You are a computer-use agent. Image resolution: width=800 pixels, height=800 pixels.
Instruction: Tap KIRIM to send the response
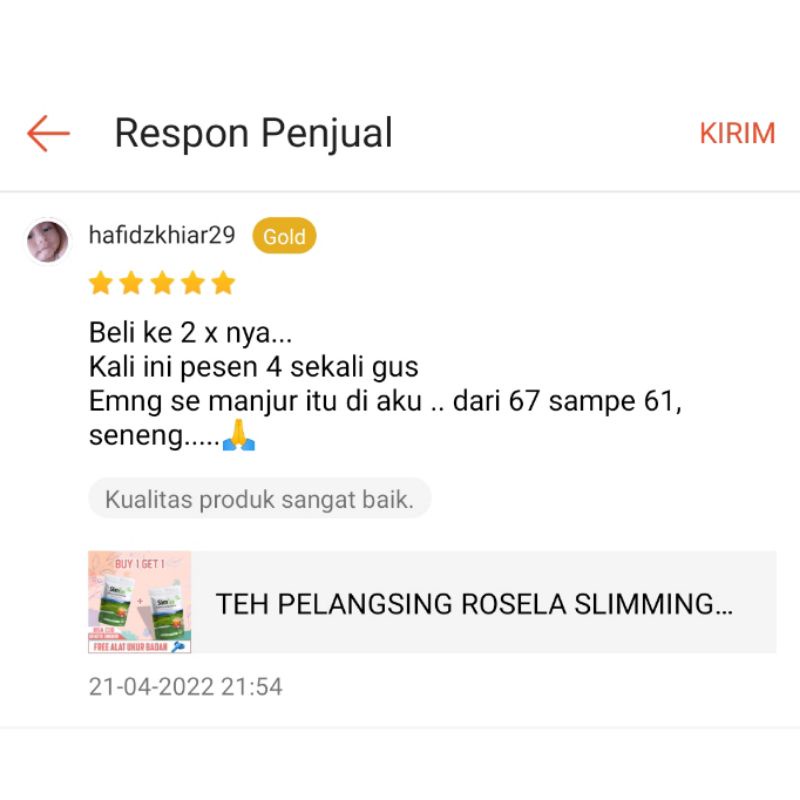coord(737,133)
